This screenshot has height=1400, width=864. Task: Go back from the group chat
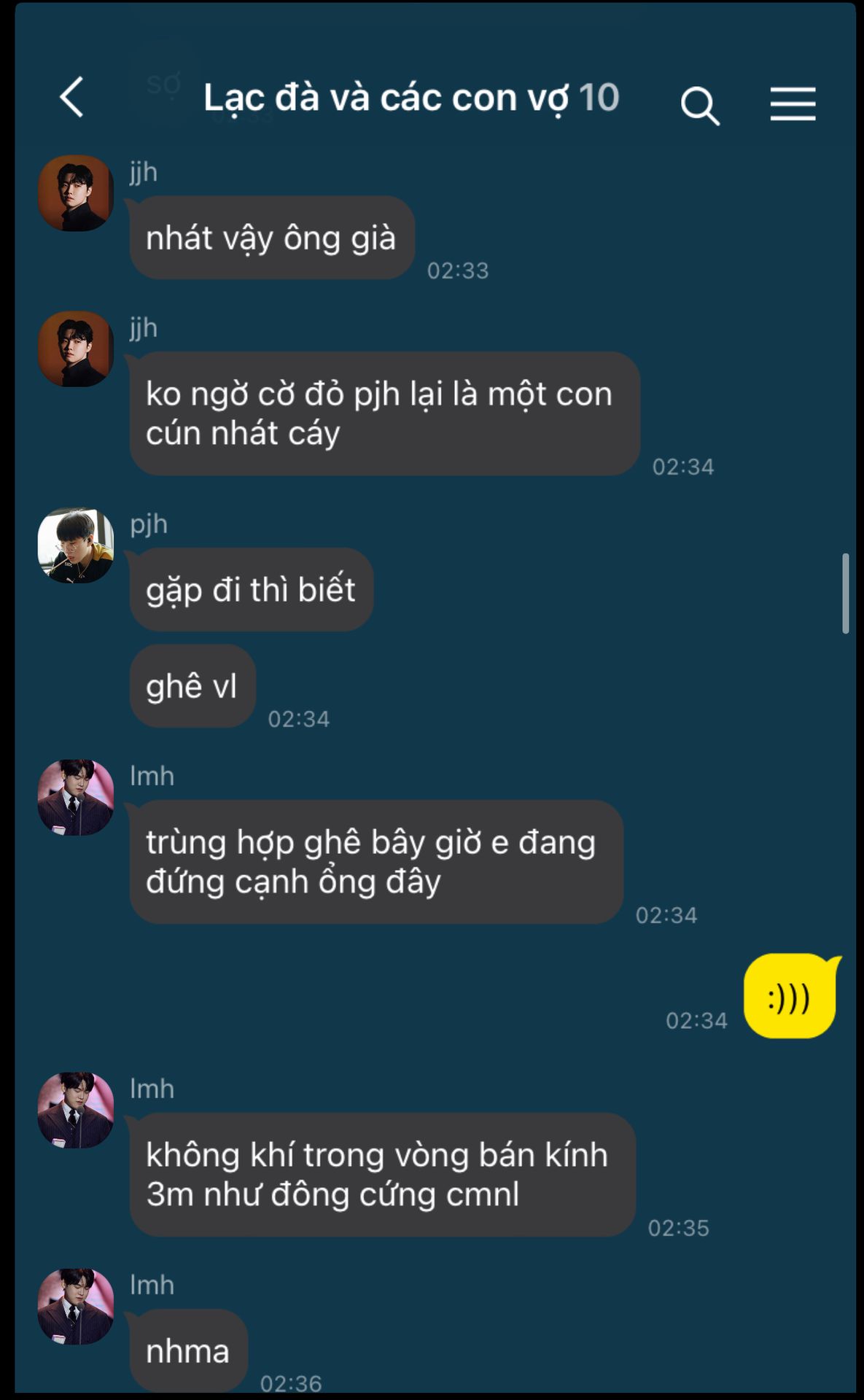click(71, 97)
